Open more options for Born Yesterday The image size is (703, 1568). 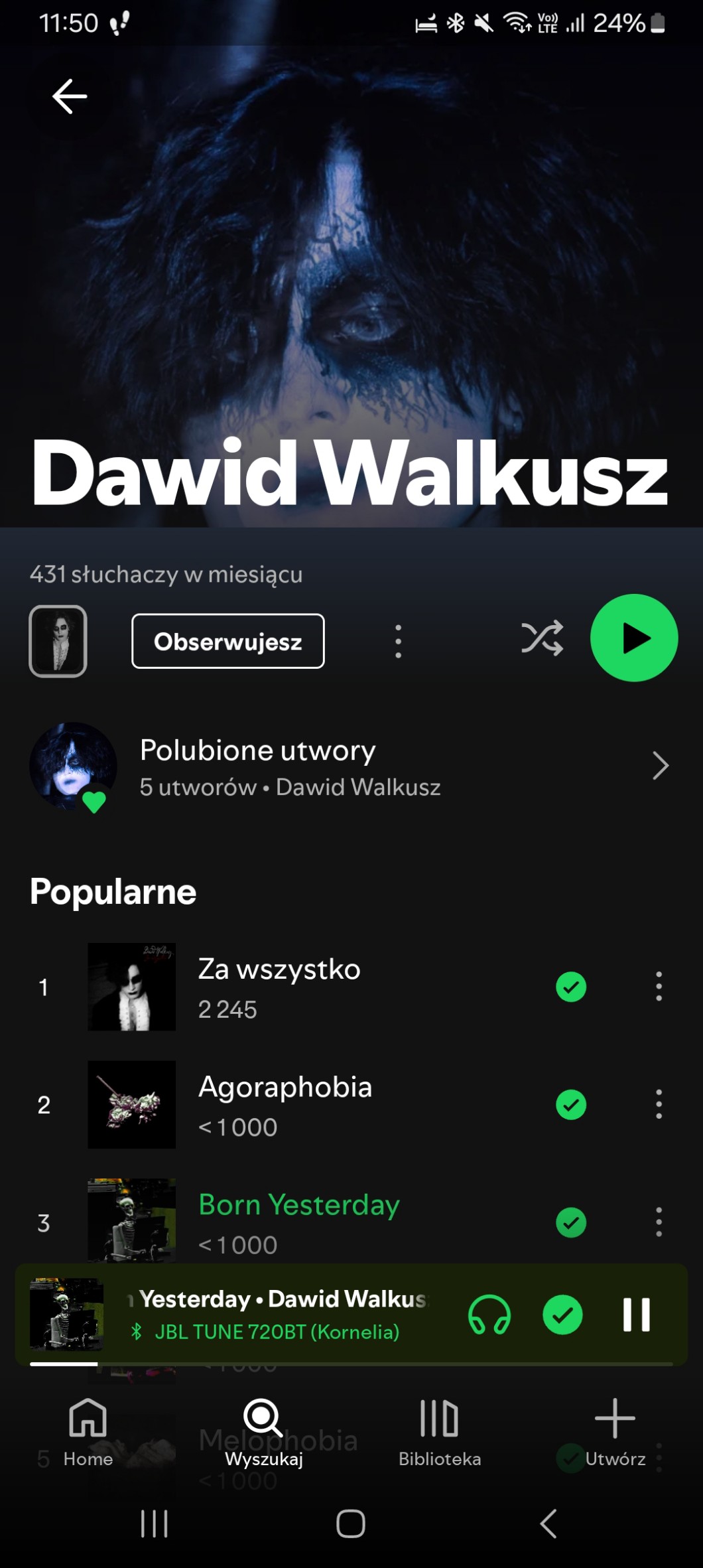pos(659,1222)
